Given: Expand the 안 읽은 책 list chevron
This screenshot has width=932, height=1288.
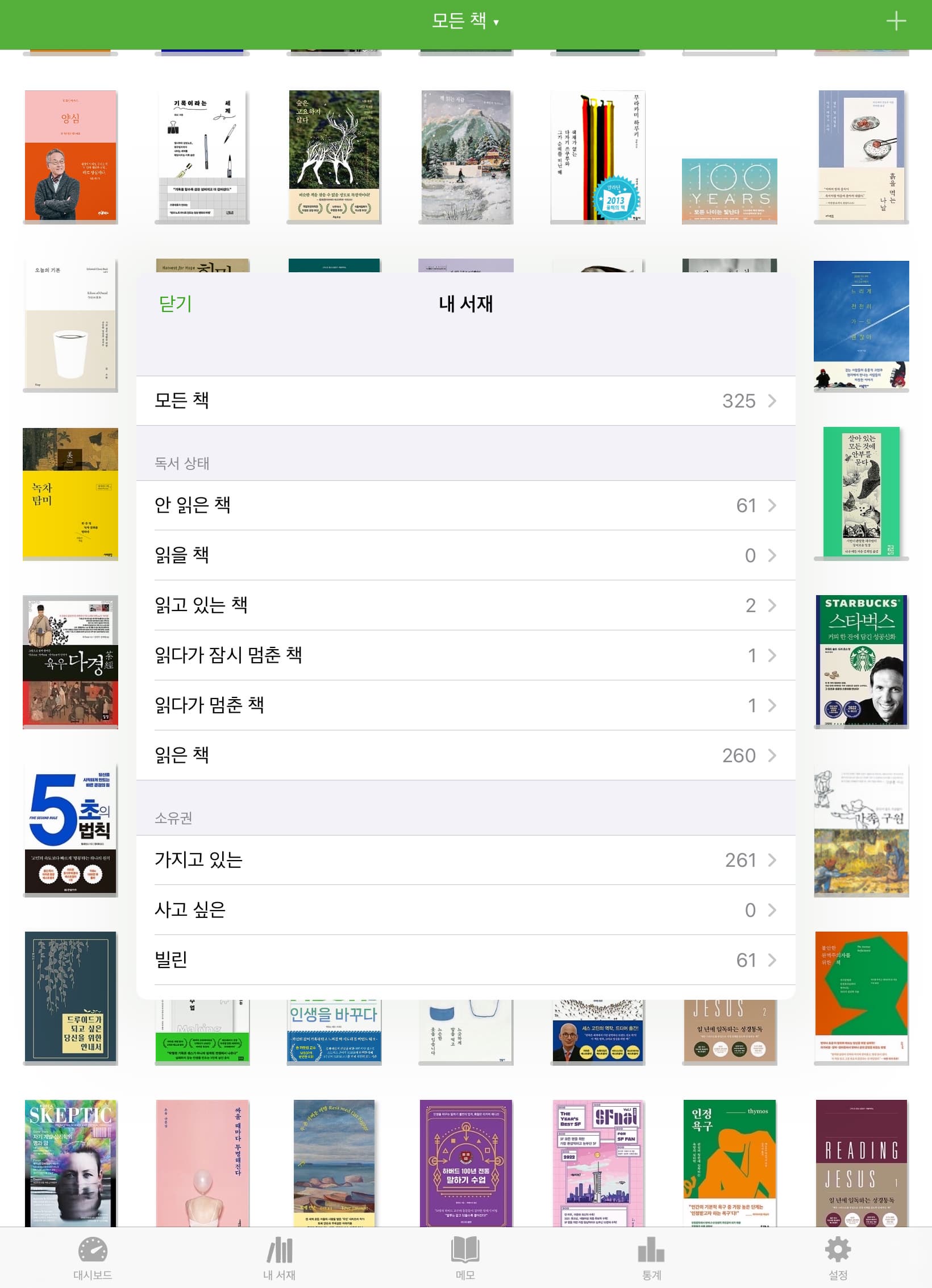Looking at the screenshot, I should point(772,505).
